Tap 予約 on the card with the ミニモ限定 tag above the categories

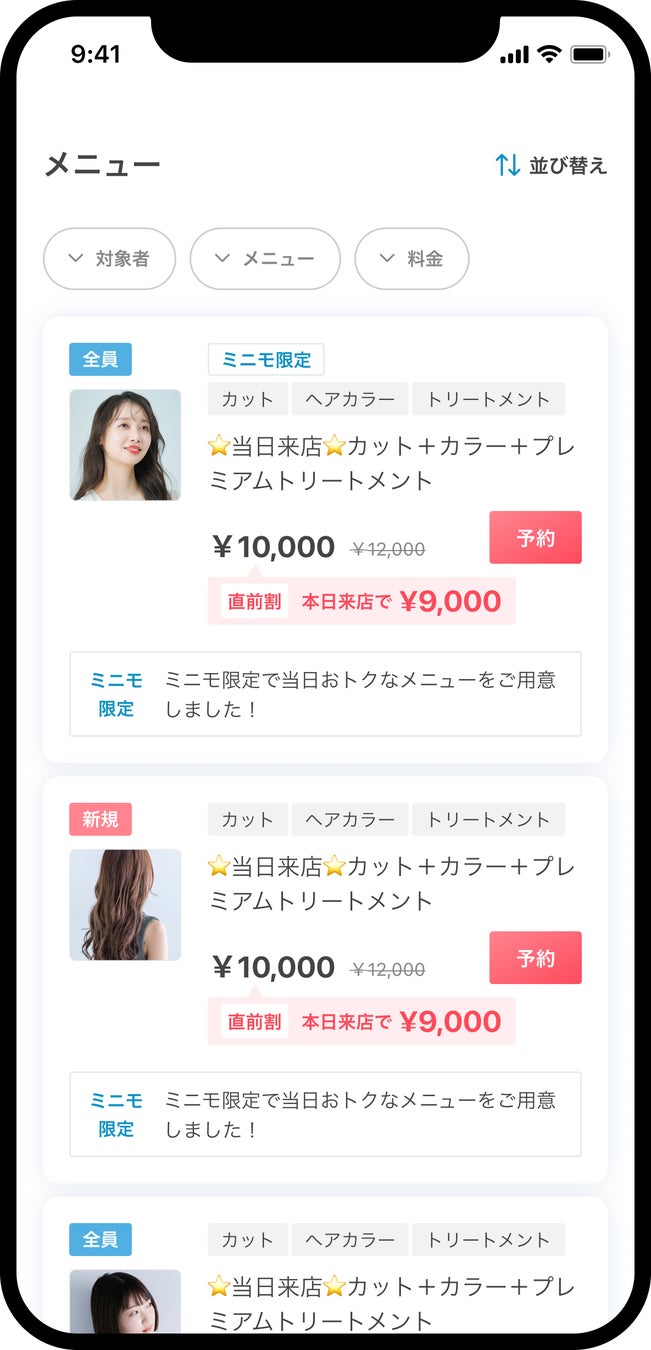(x=535, y=538)
